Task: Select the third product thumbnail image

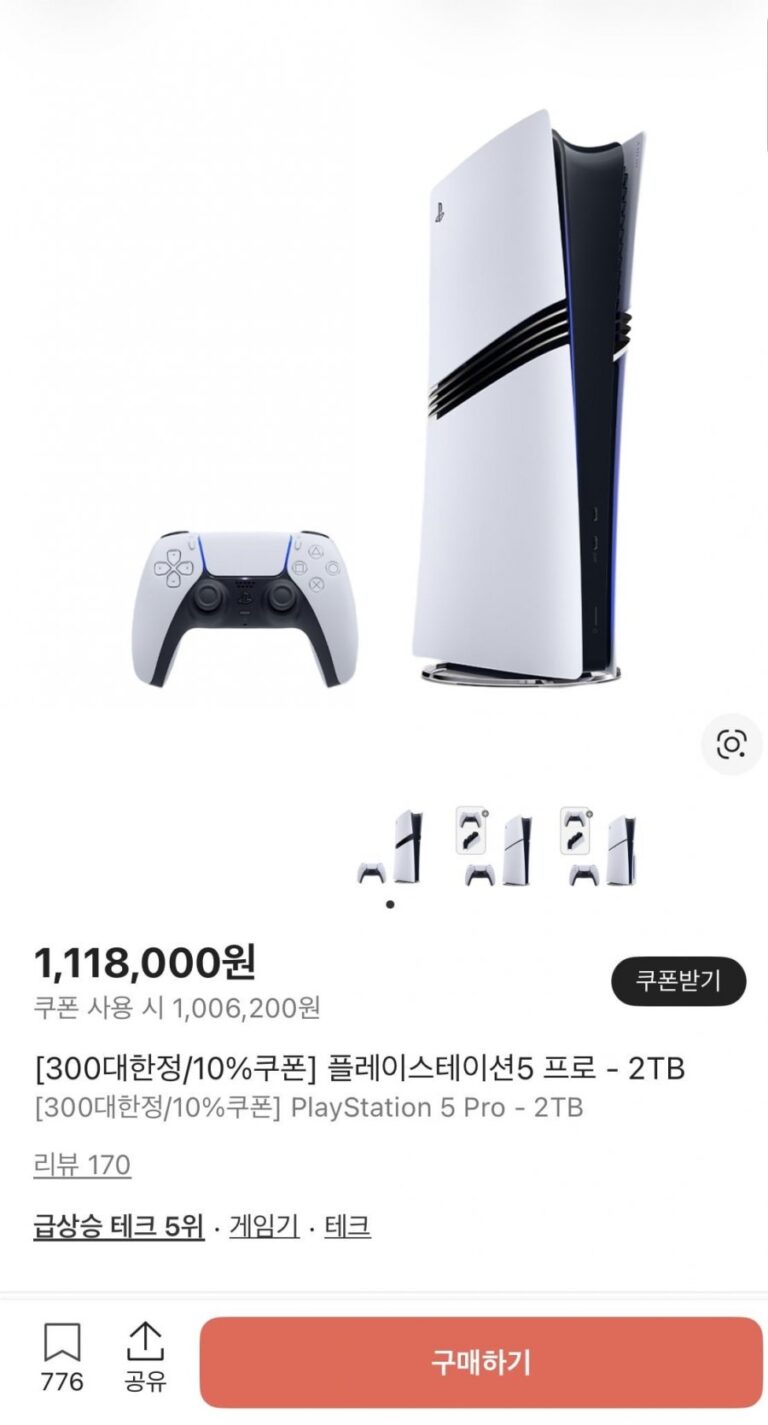Action: pos(600,847)
